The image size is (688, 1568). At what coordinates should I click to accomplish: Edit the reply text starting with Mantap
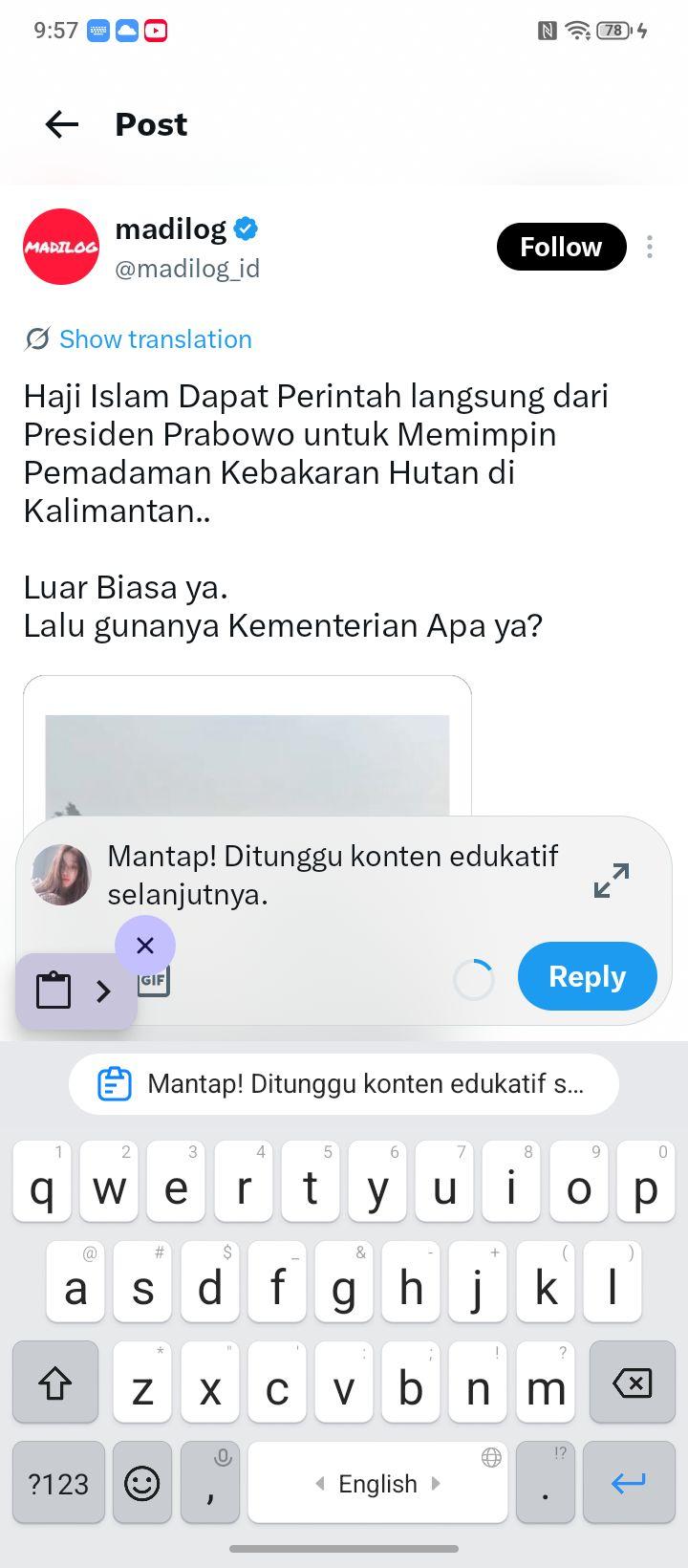coord(333,875)
